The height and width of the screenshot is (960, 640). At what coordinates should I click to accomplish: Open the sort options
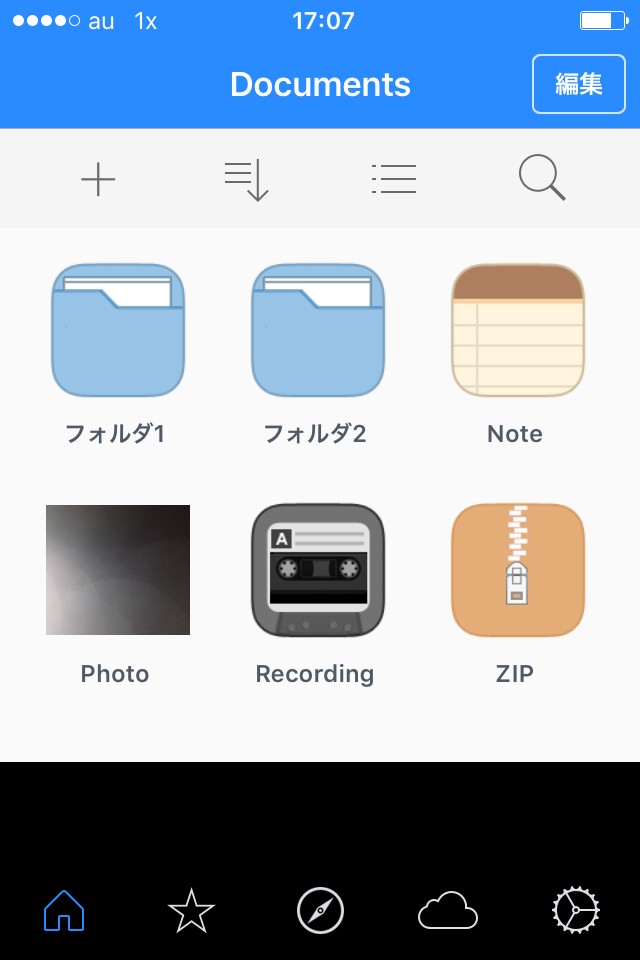(246, 180)
